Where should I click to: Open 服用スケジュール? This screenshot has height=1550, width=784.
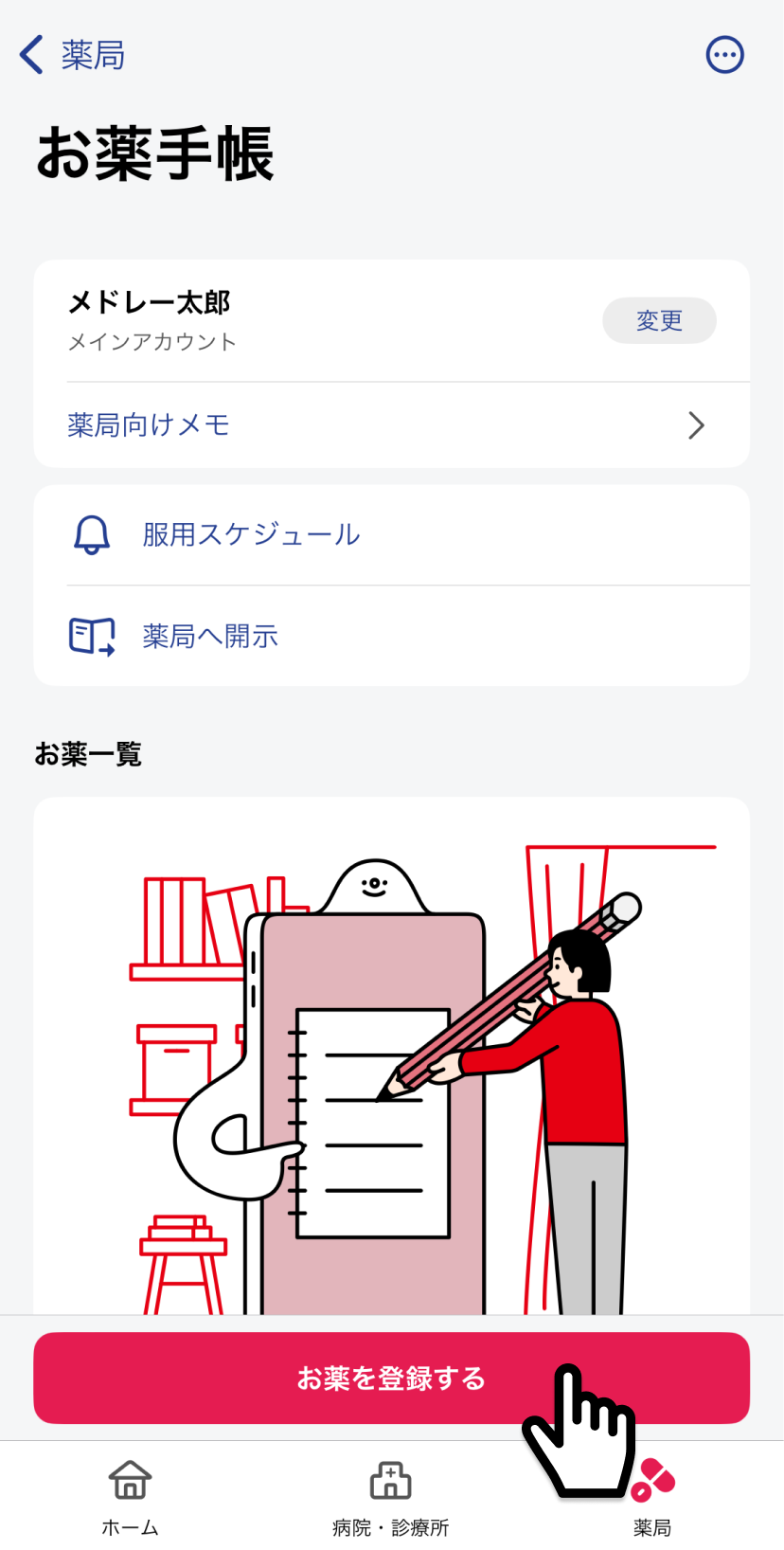point(391,535)
